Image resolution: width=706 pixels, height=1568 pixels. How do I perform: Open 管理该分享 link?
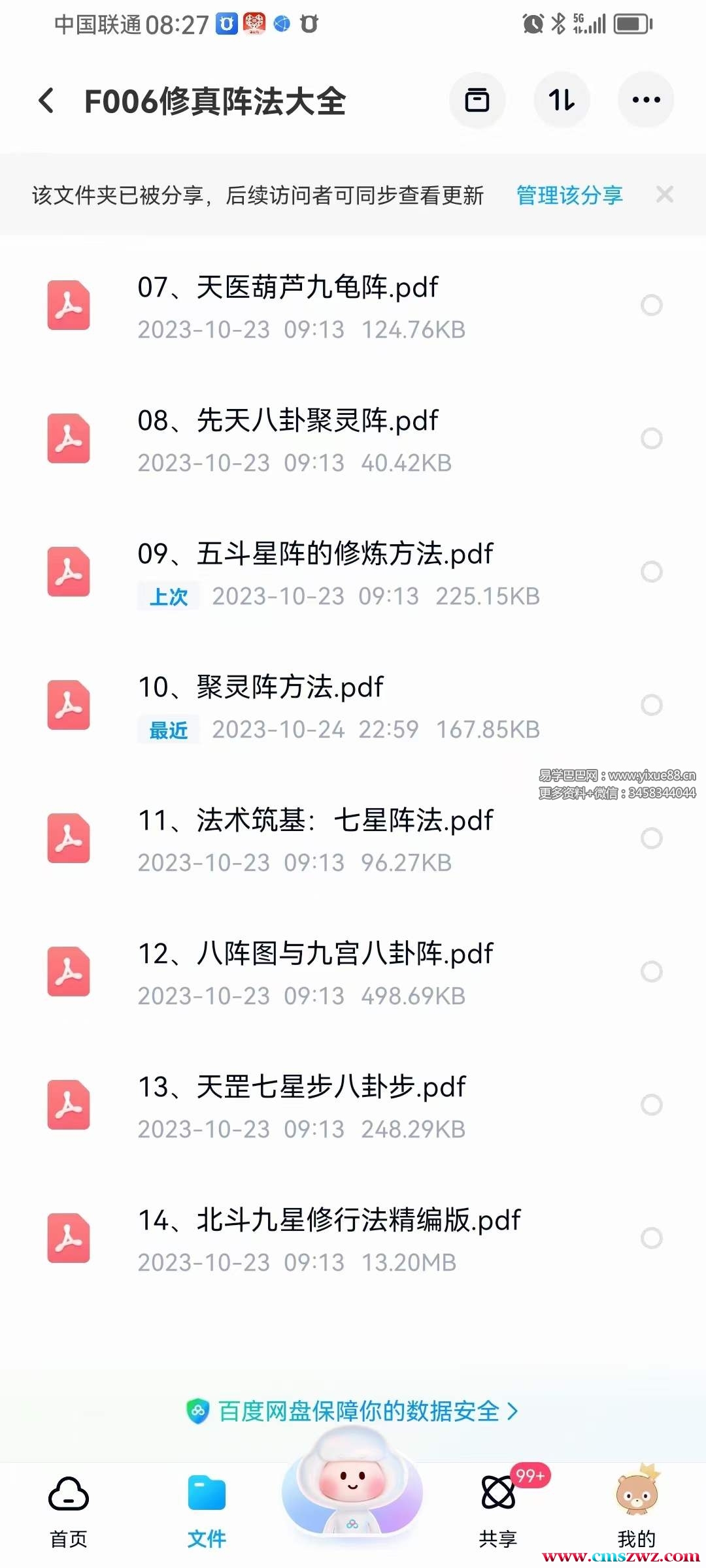point(569,195)
